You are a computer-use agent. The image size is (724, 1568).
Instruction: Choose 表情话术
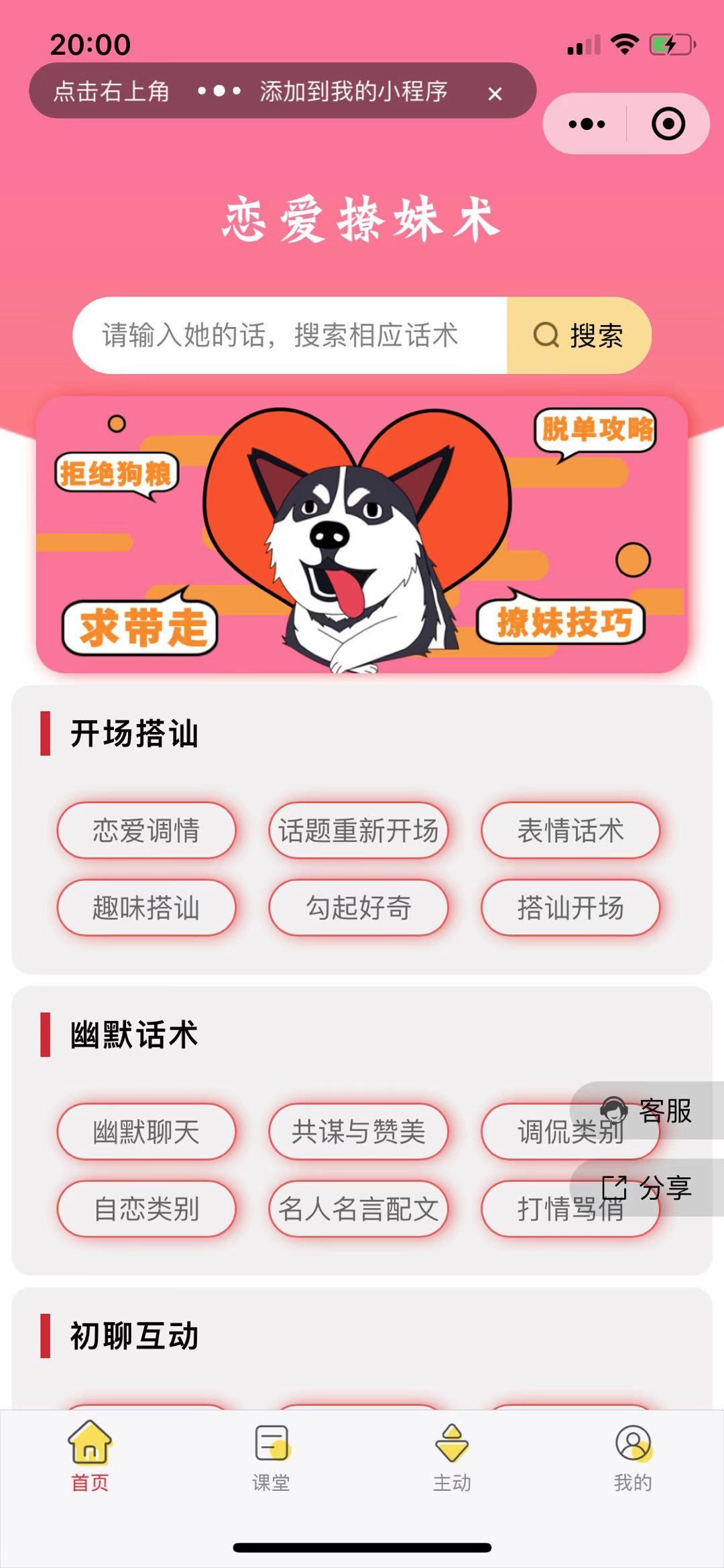(570, 831)
